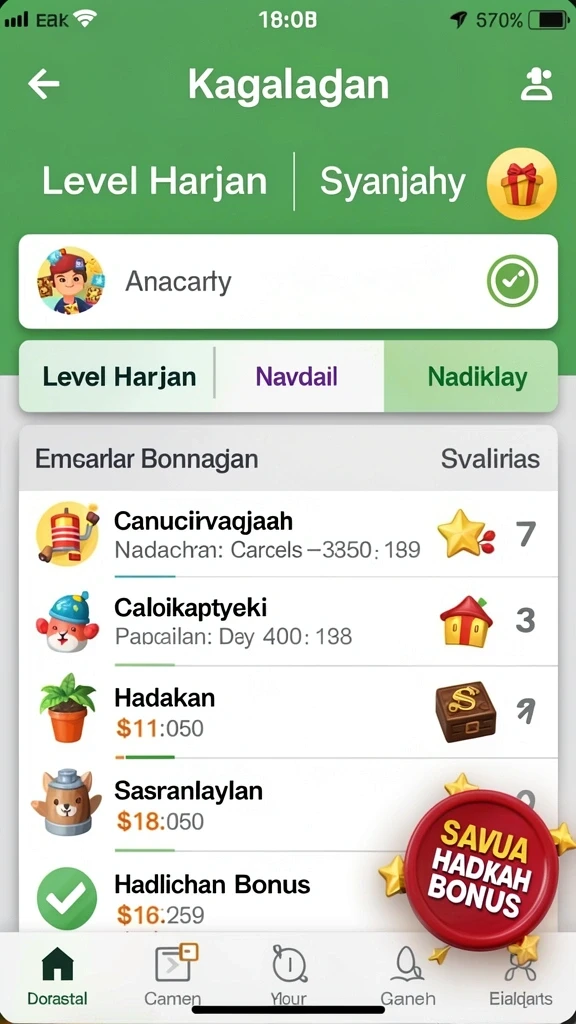The image size is (576, 1024).
Task: Switch to the Camen tab
Action: click(x=173, y=976)
